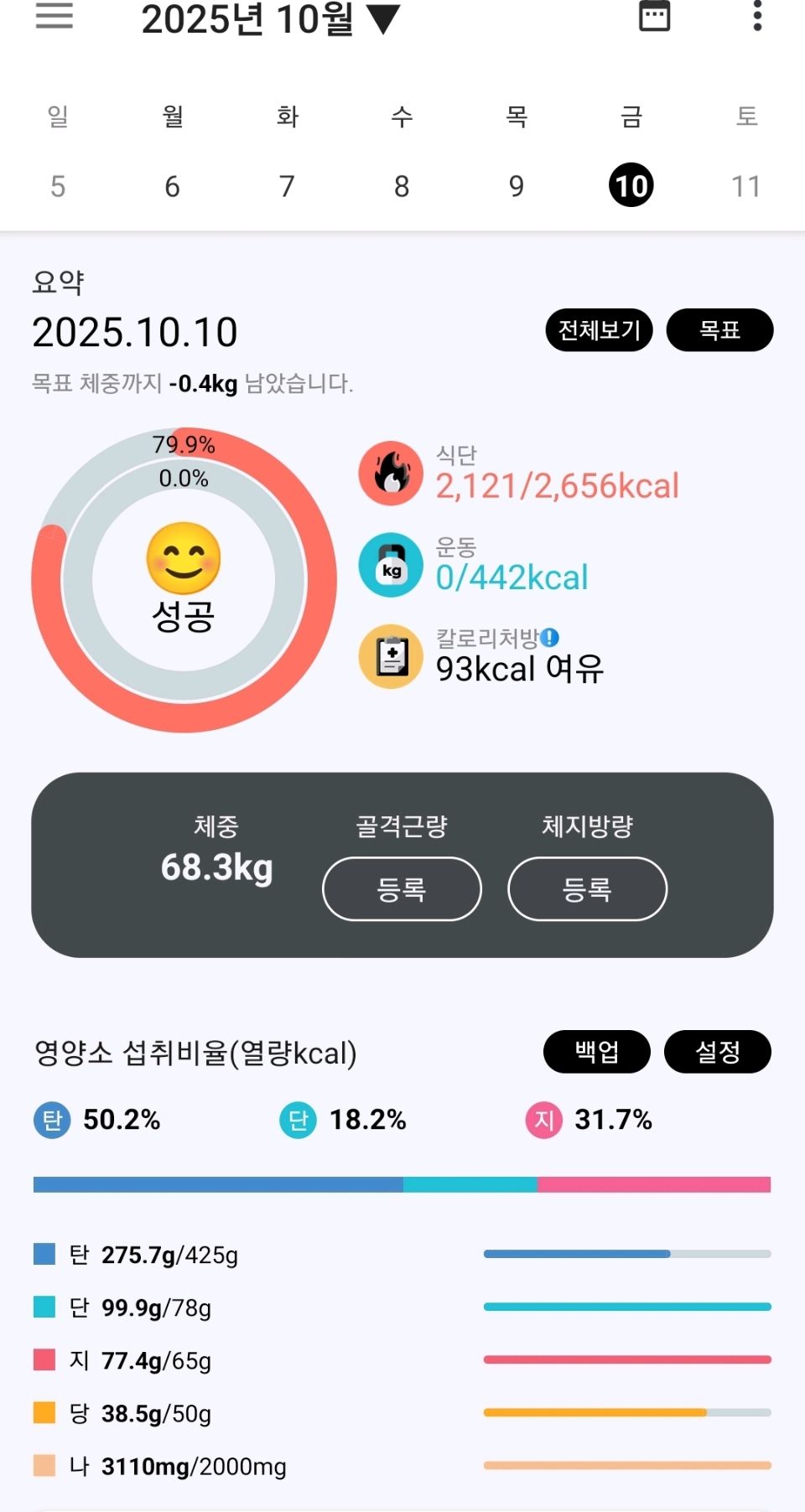Go to Wednesday the 8th

[402, 186]
